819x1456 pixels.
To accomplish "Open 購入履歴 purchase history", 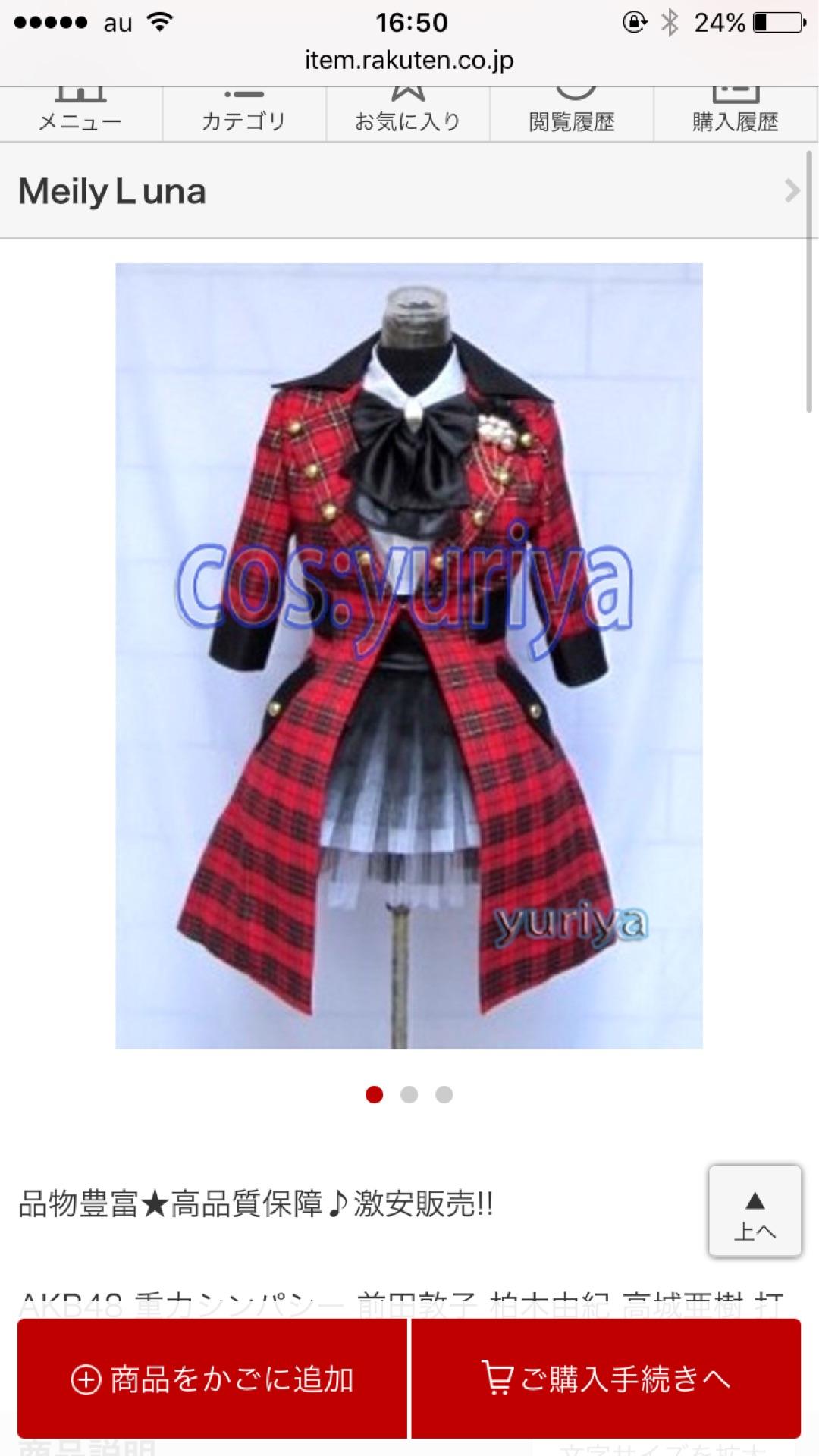I will 735,114.
